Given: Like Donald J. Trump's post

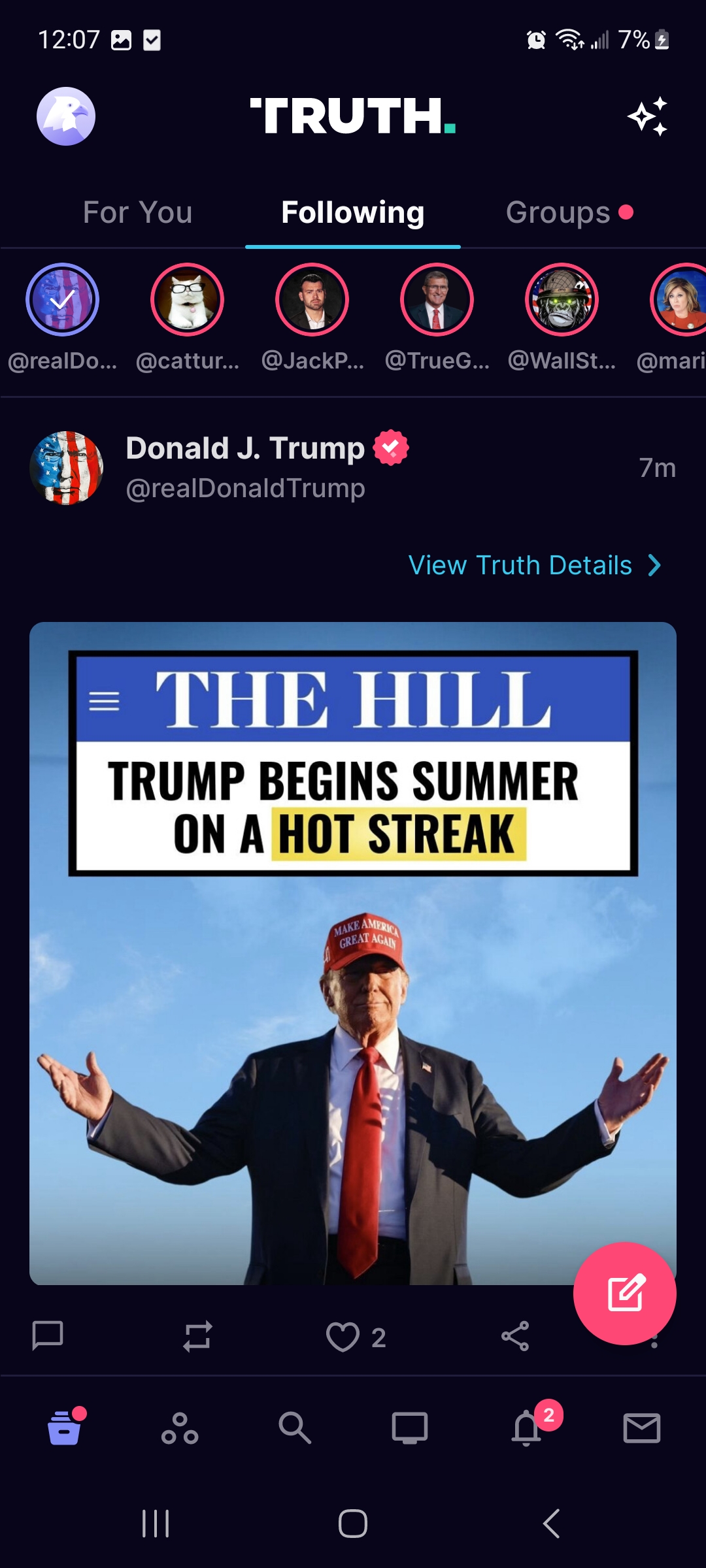Looking at the screenshot, I should (x=343, y=1337).
